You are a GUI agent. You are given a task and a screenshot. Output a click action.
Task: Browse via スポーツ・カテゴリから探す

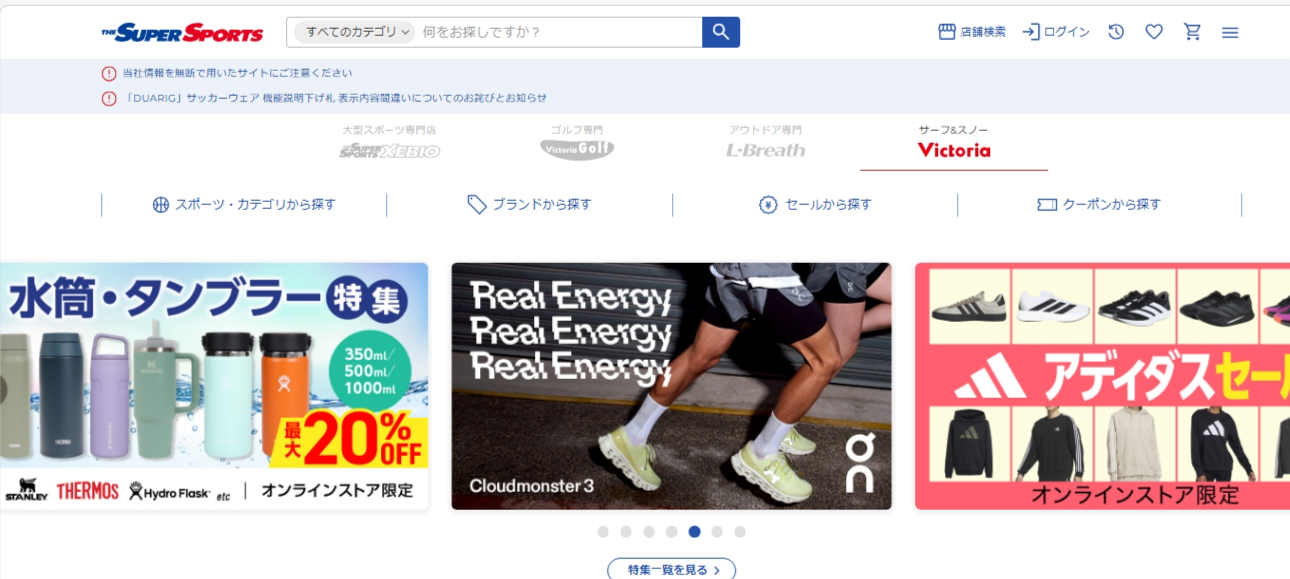click(x=244, y=204)
